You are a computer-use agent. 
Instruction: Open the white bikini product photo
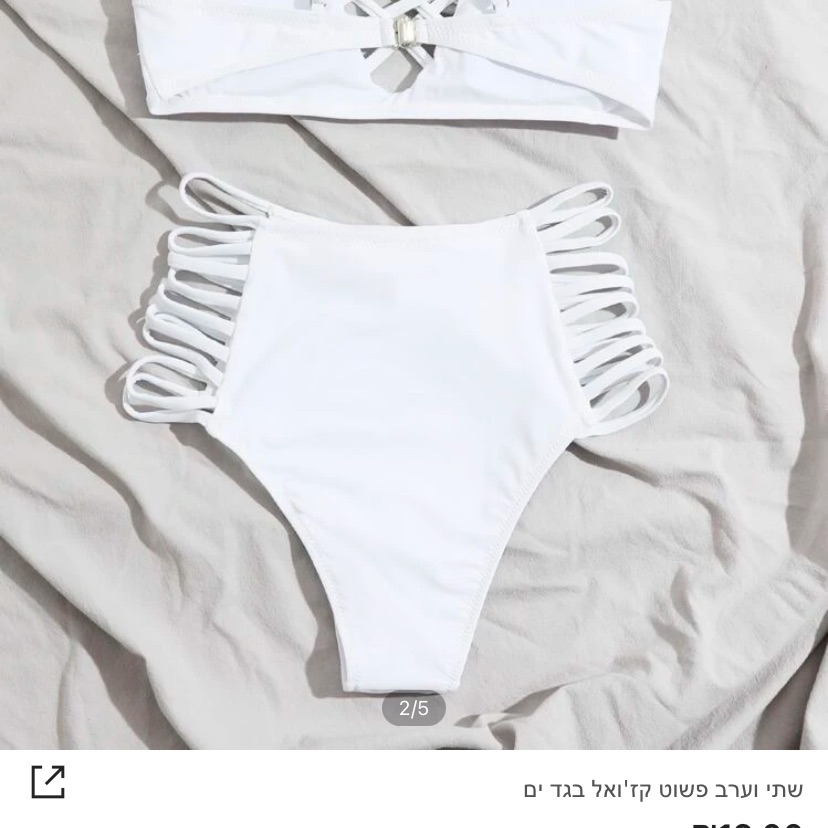click(x=414, y=380)
